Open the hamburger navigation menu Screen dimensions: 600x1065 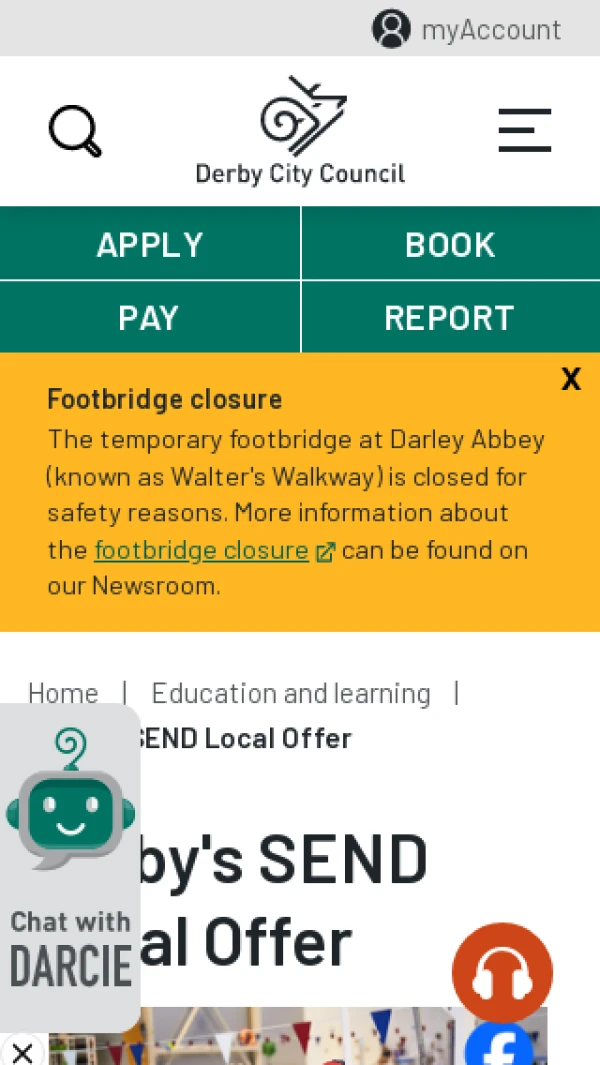coord(525,131)
